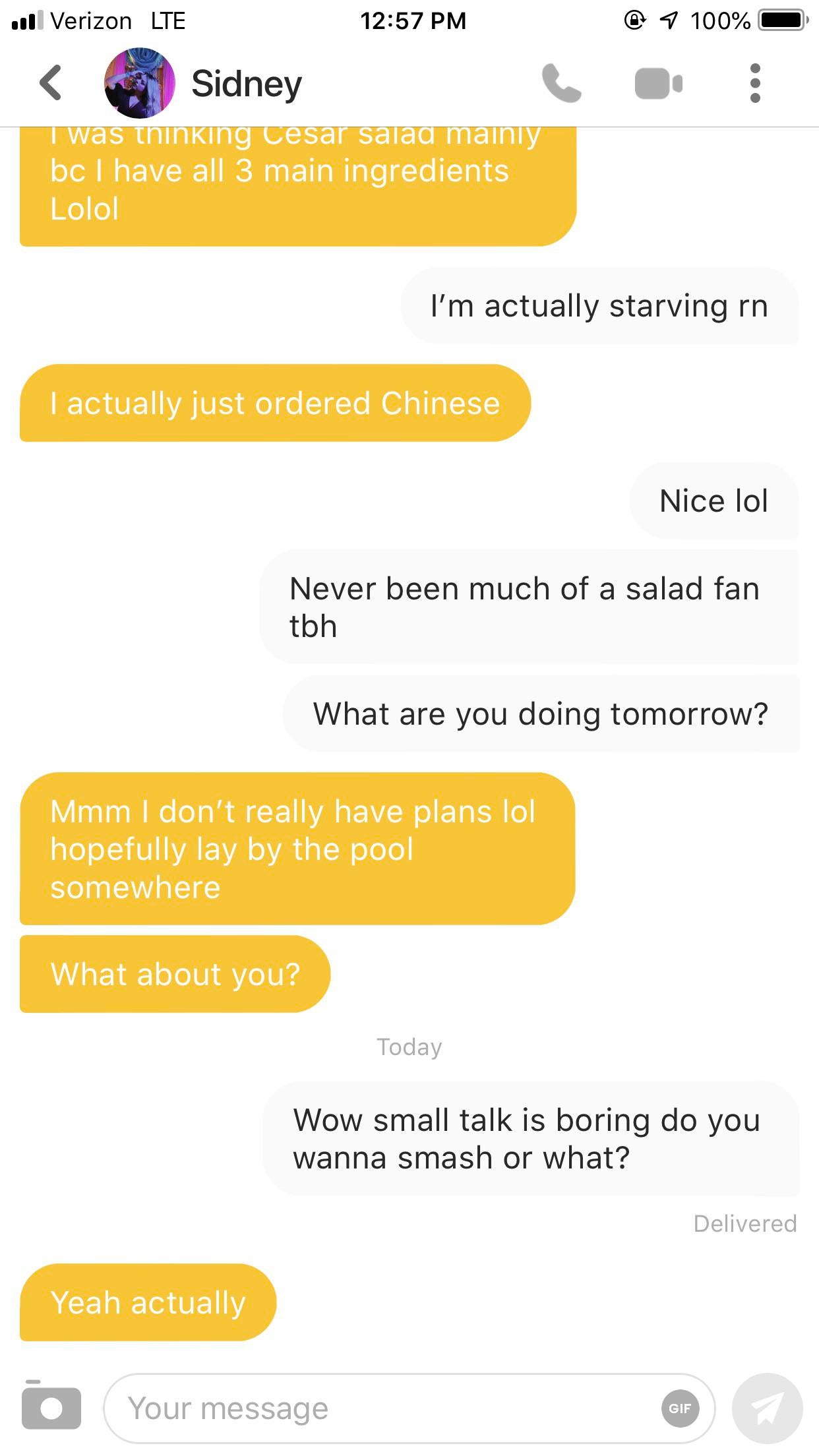Go back to the conversations list
The height and width of the screenshot is (1456, 819).
(51, 83)
